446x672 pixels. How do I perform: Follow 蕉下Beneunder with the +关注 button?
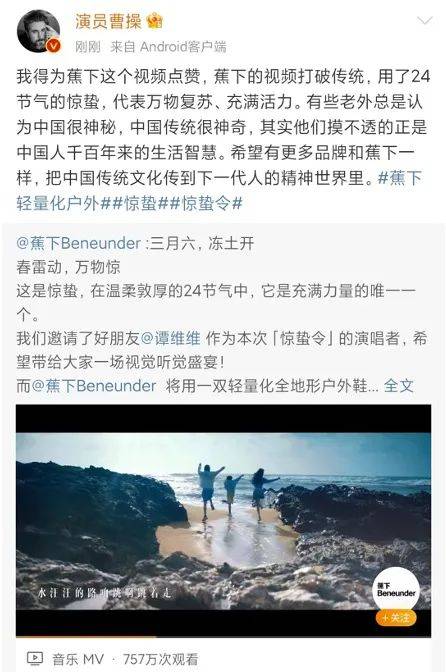pyautogui.click(x=396, y=618)
